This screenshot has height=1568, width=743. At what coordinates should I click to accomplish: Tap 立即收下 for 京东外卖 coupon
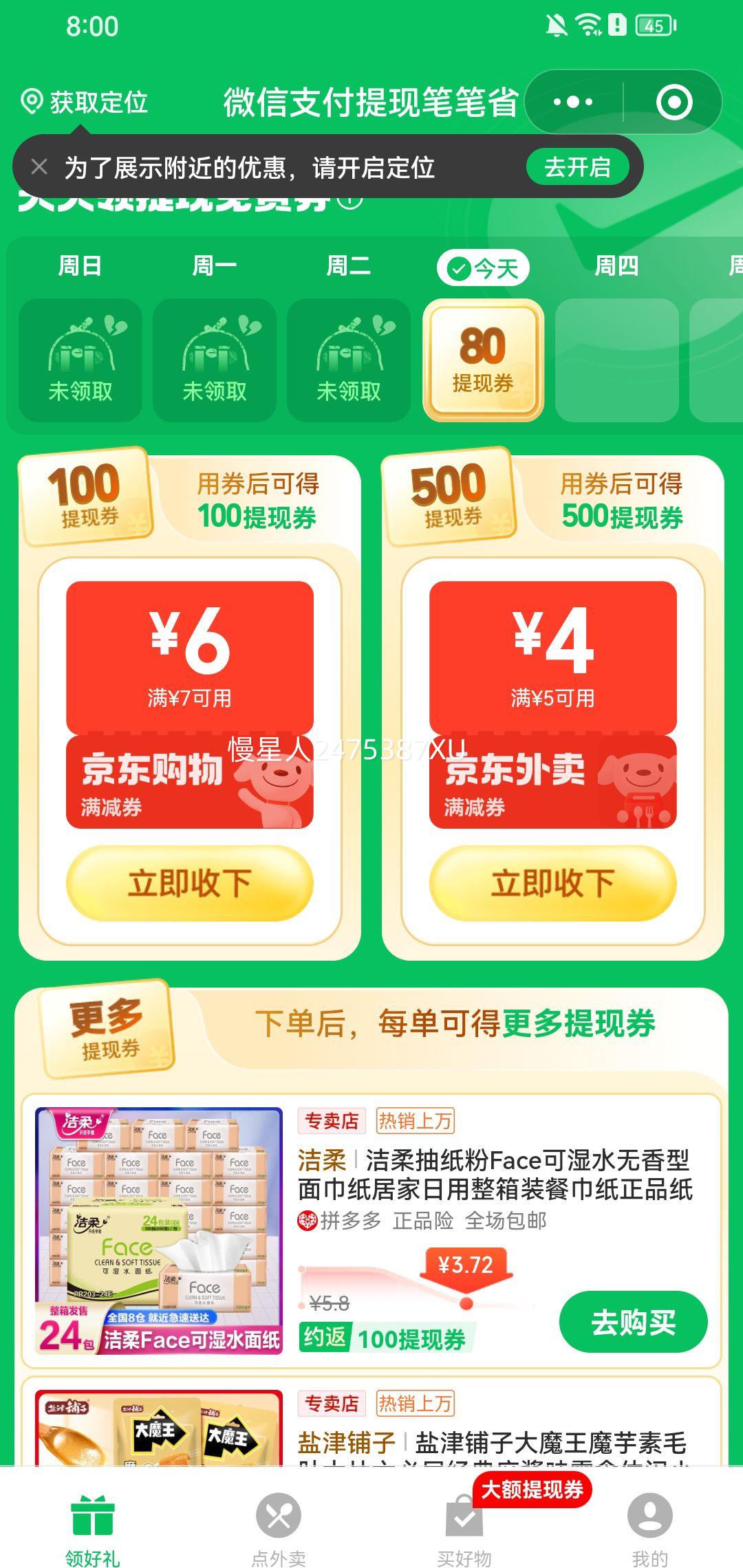click(552, 883)
